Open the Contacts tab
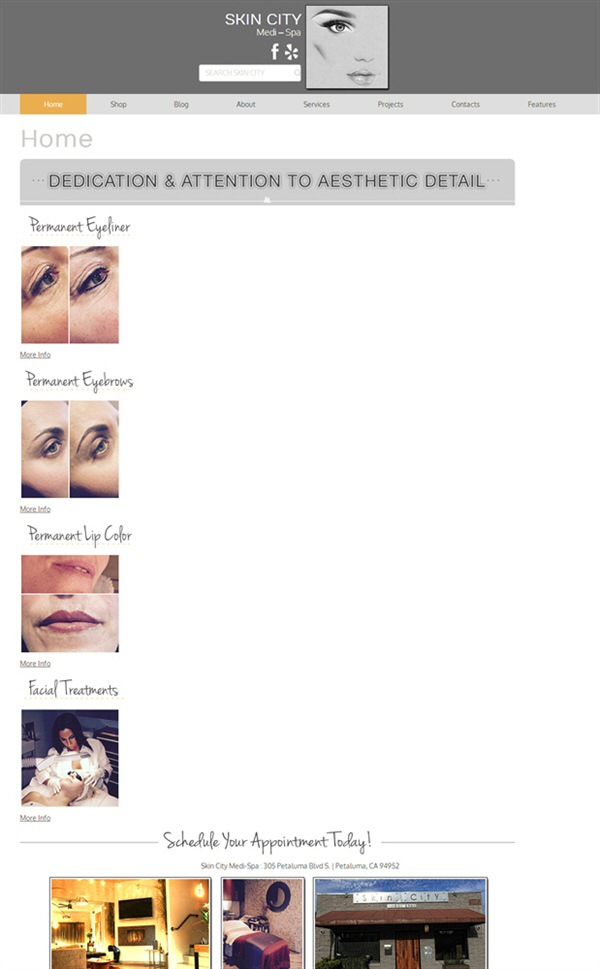This screenshot has width=600, height=969. pyautogui.click(x=465, y=104)
